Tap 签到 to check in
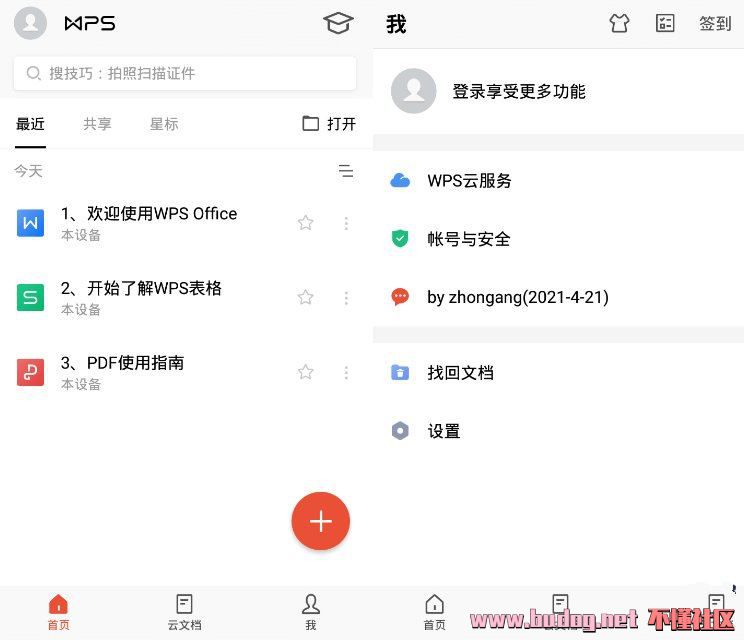The image size is (744, 640). pos(715,24)
